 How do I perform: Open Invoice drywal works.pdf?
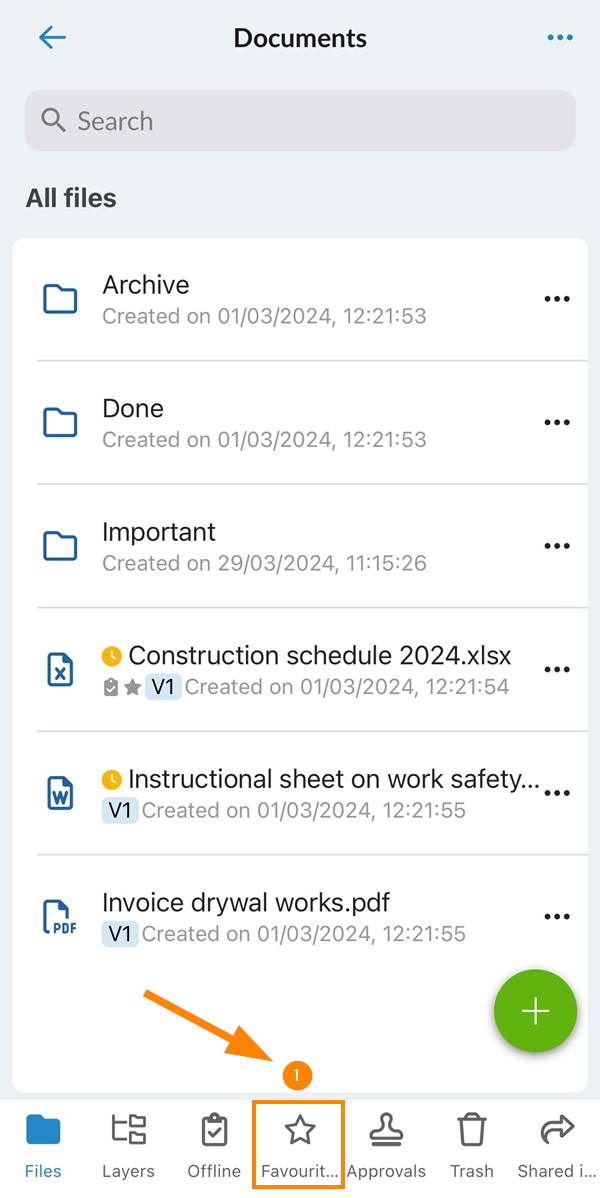300,916
